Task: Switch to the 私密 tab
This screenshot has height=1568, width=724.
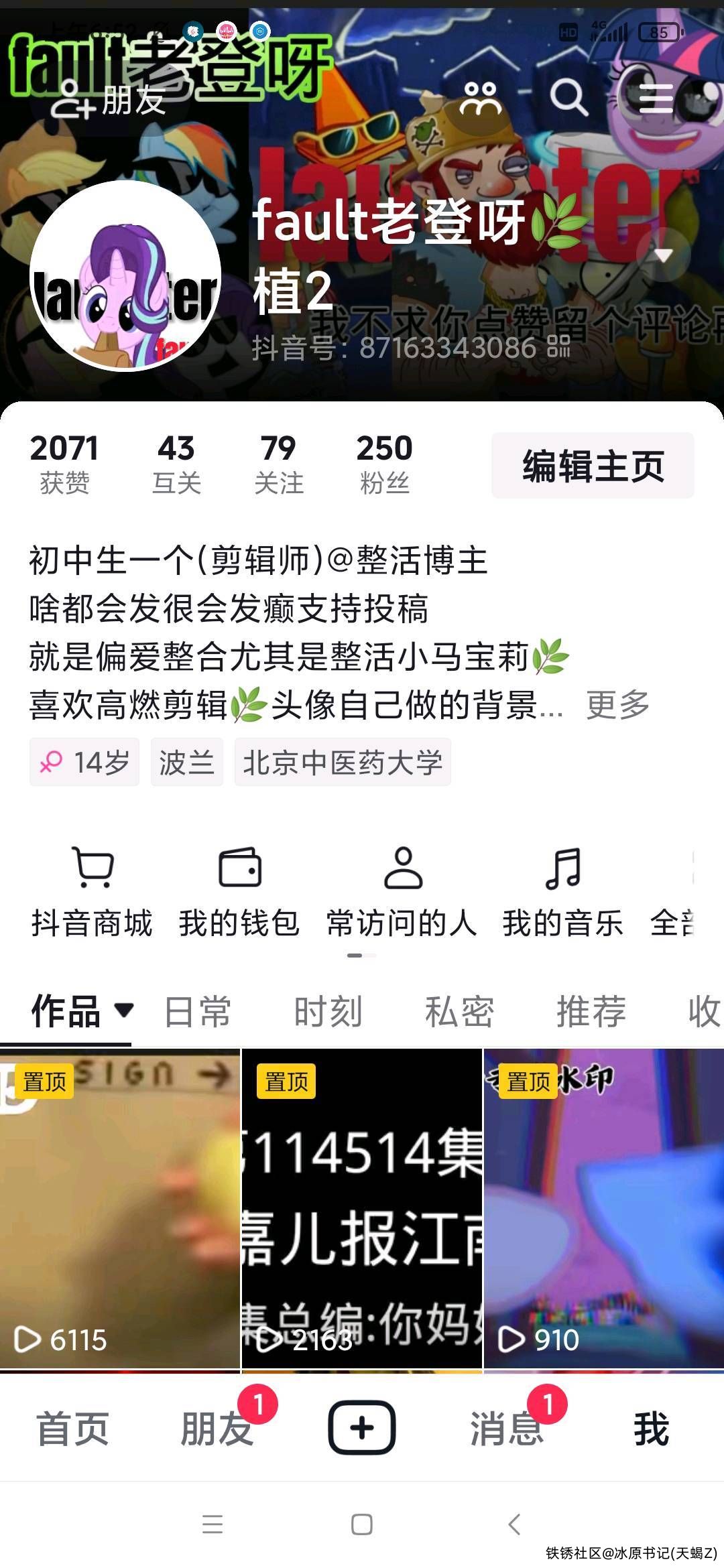Action: [x=460, y=1011]
